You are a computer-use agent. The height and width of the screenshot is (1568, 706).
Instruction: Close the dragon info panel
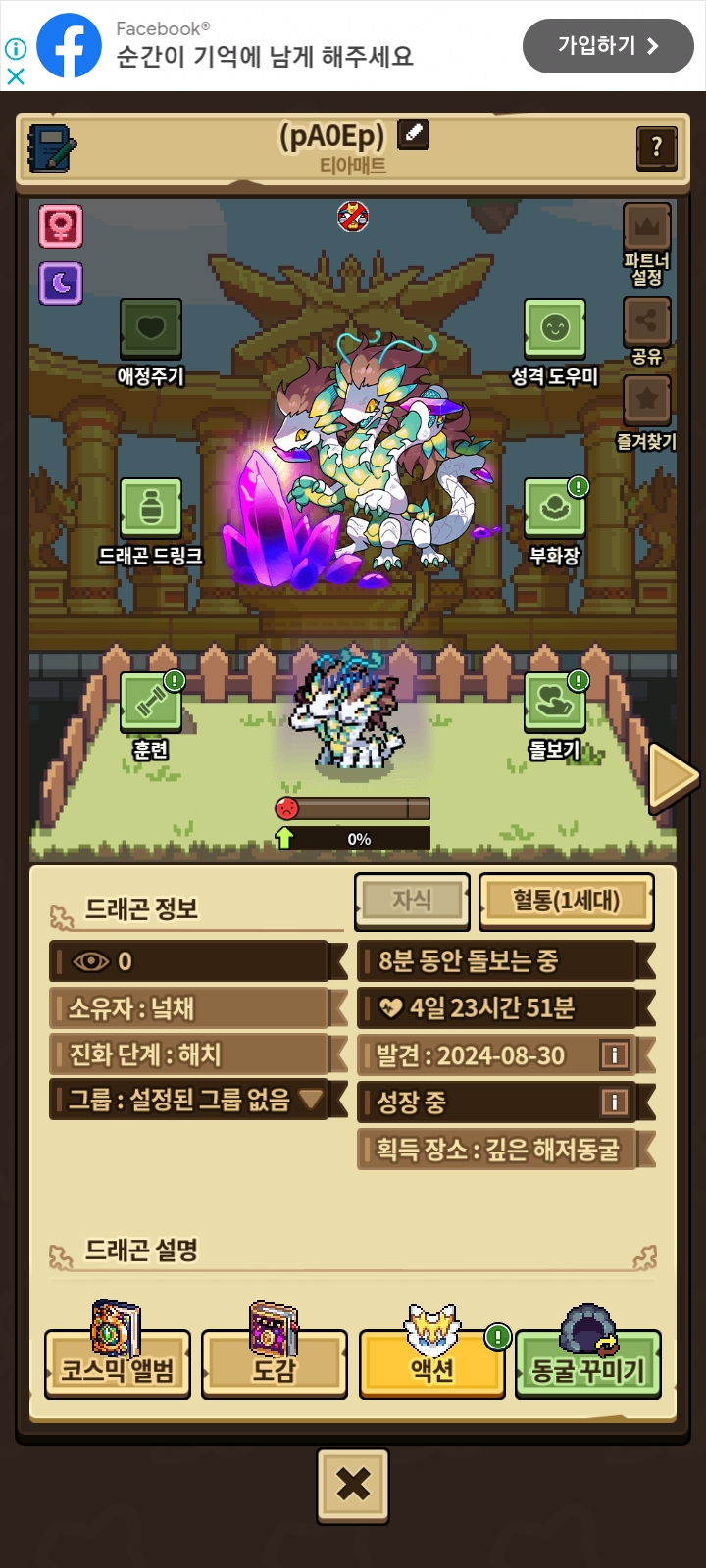click(353, 1486)
